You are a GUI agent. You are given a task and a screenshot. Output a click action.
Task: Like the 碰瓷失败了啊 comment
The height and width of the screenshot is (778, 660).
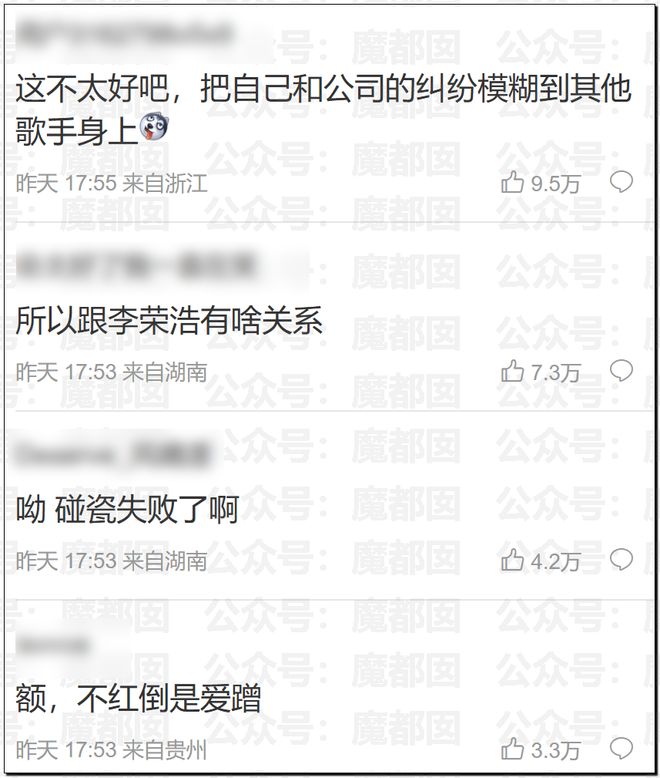tap(513, 560)
